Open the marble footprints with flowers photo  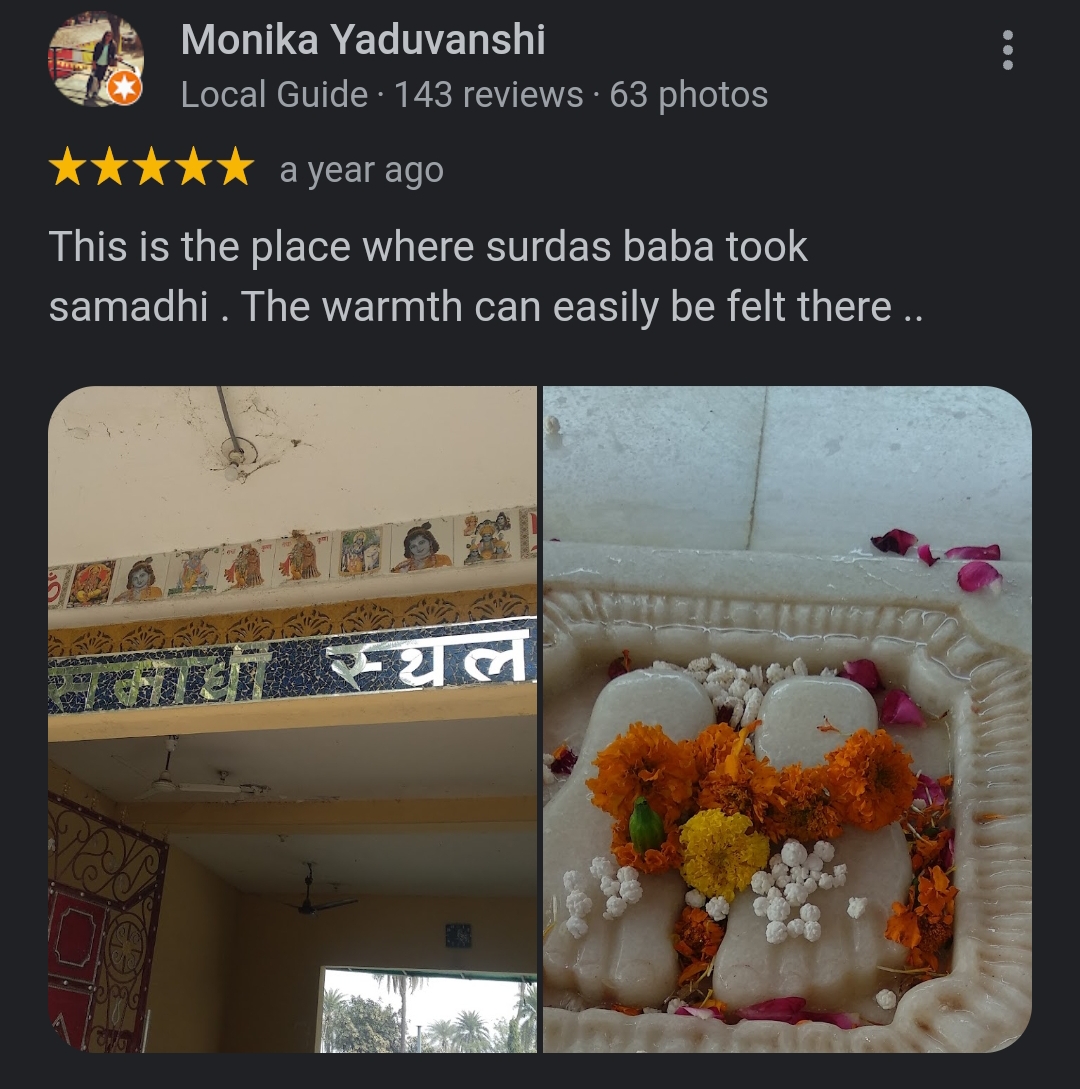coord(787,718)
